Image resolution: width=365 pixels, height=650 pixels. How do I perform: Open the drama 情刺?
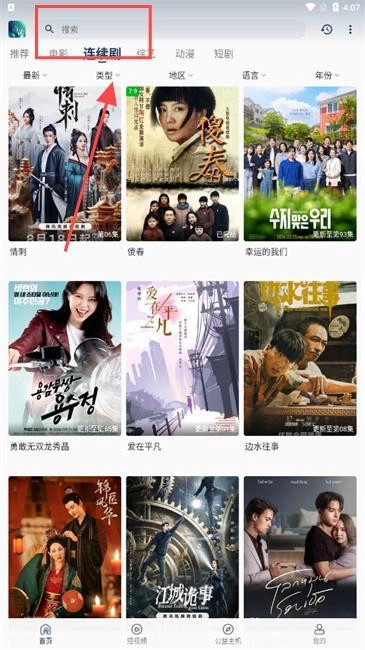click(x=65, y=164)
